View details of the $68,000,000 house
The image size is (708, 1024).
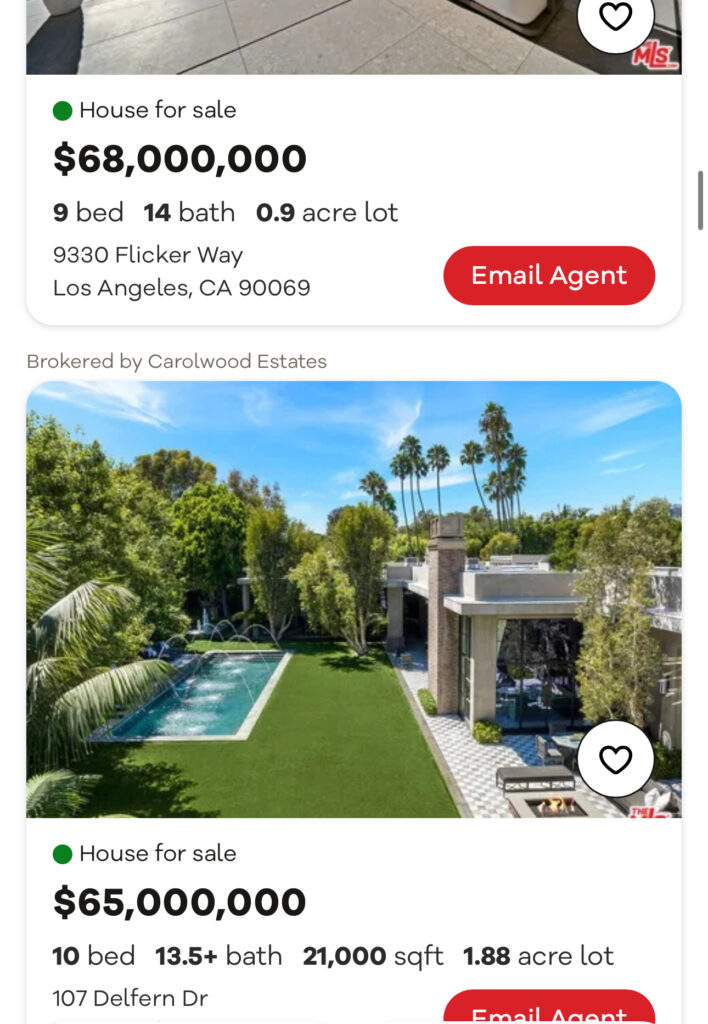(180, 159)
